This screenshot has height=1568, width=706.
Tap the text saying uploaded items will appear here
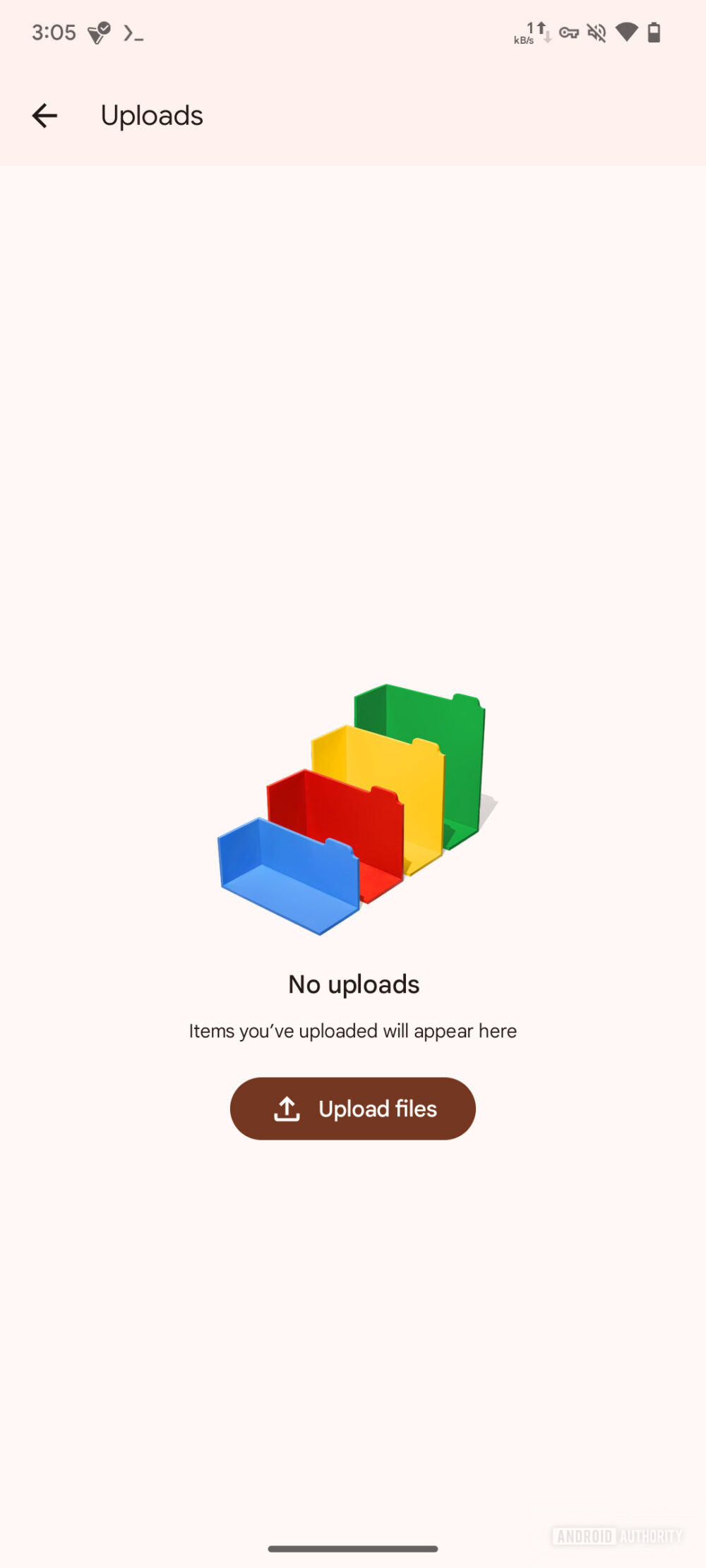coord(352,1030)
